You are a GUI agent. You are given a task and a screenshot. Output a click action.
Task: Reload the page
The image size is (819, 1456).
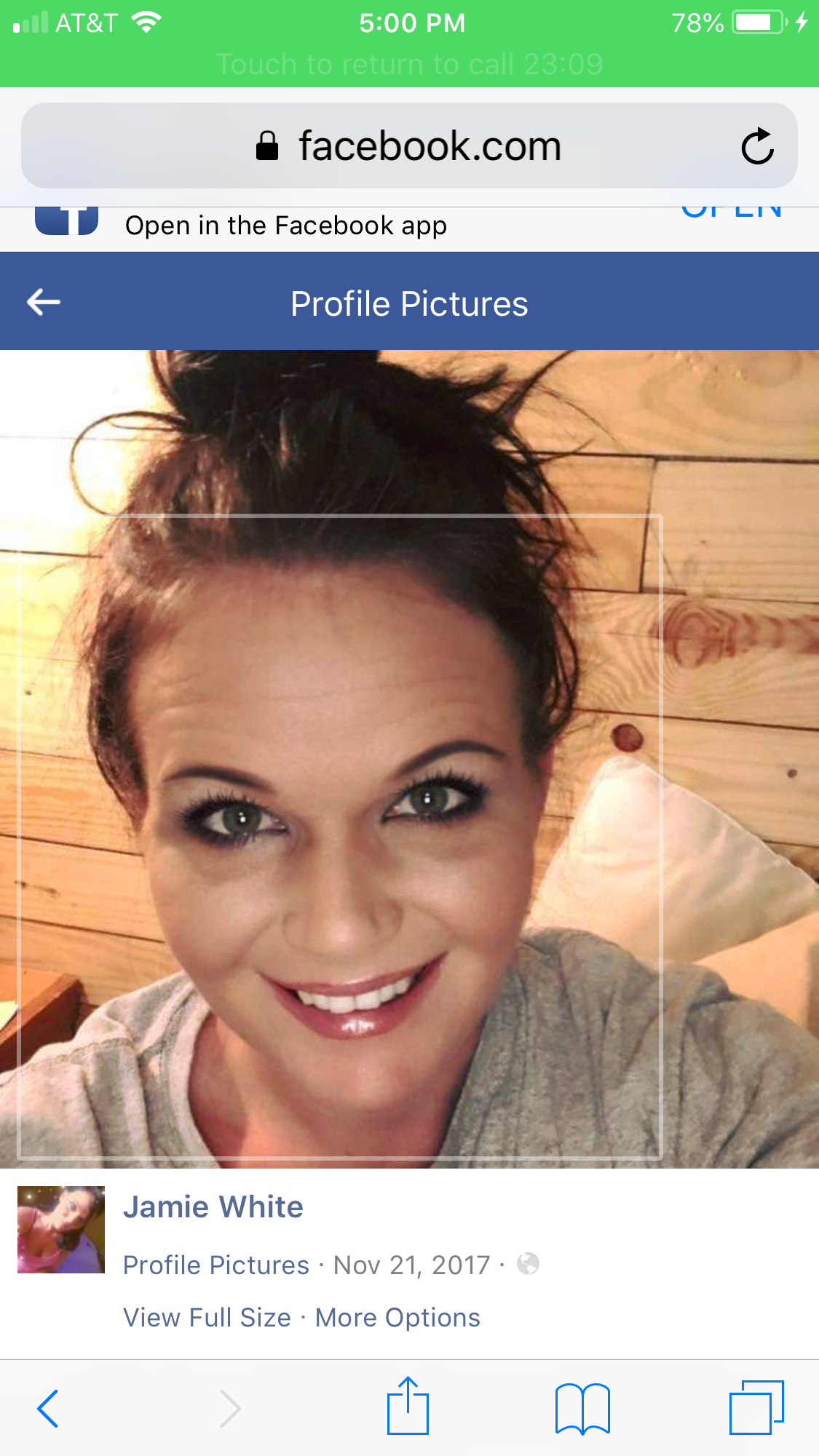point(757,146)
